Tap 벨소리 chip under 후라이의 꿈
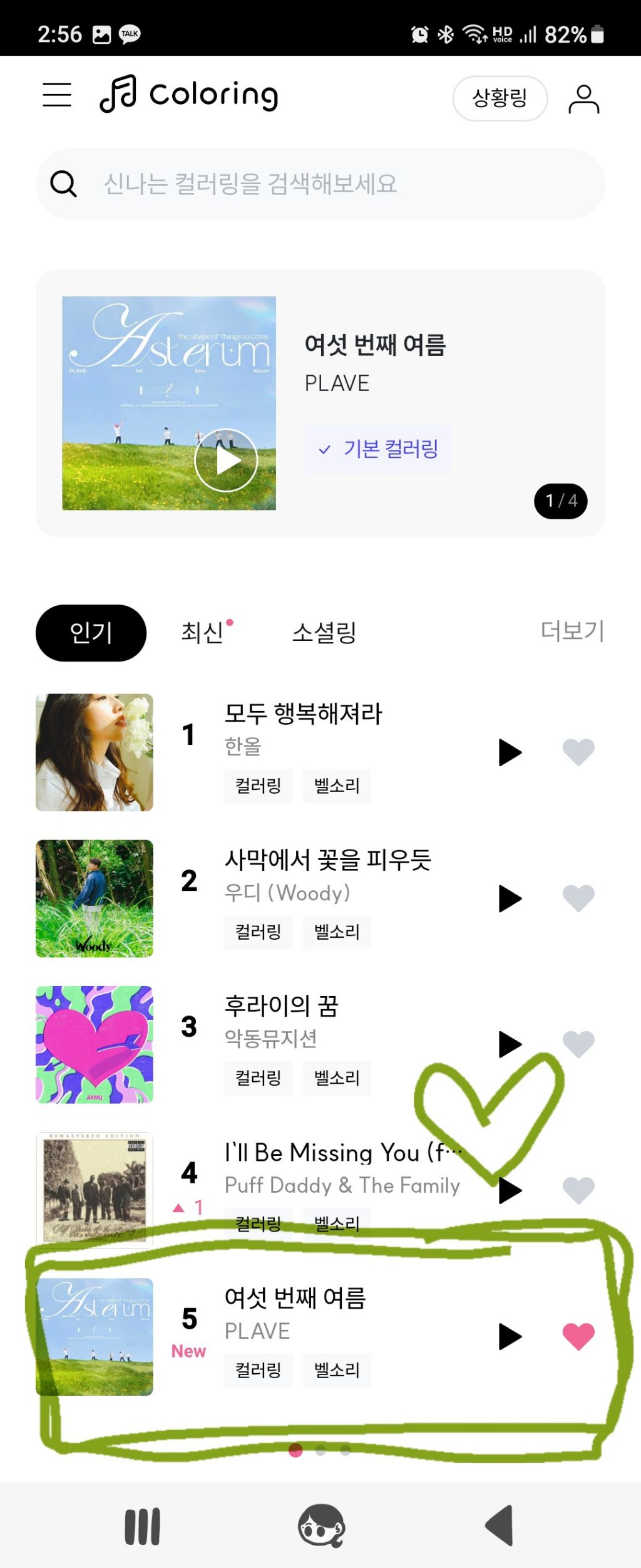This screenshot has height=1568, width=641. (337, 1077)
